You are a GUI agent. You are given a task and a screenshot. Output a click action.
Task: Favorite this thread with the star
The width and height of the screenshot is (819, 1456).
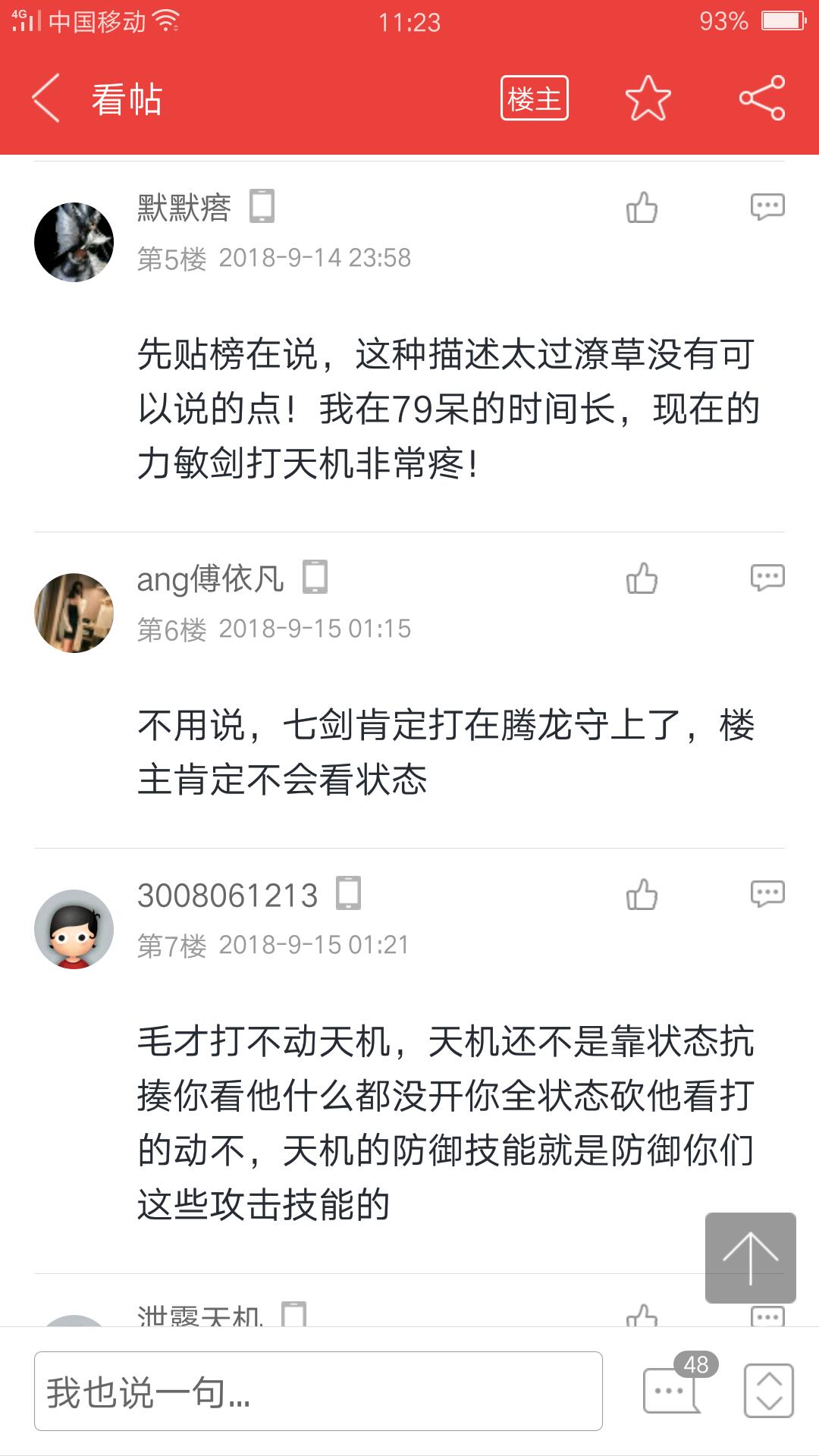[648, 99]
